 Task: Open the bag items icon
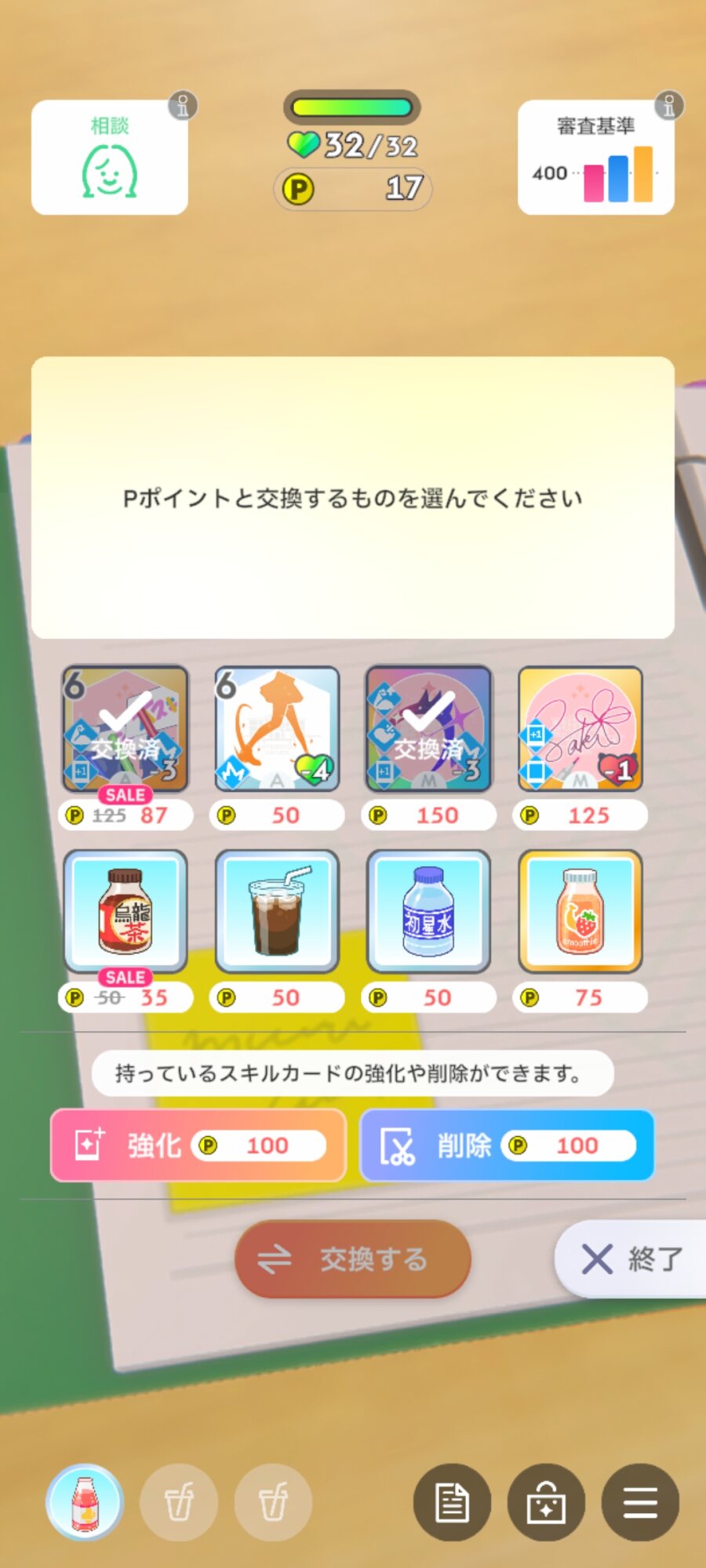click(546, 1502)
